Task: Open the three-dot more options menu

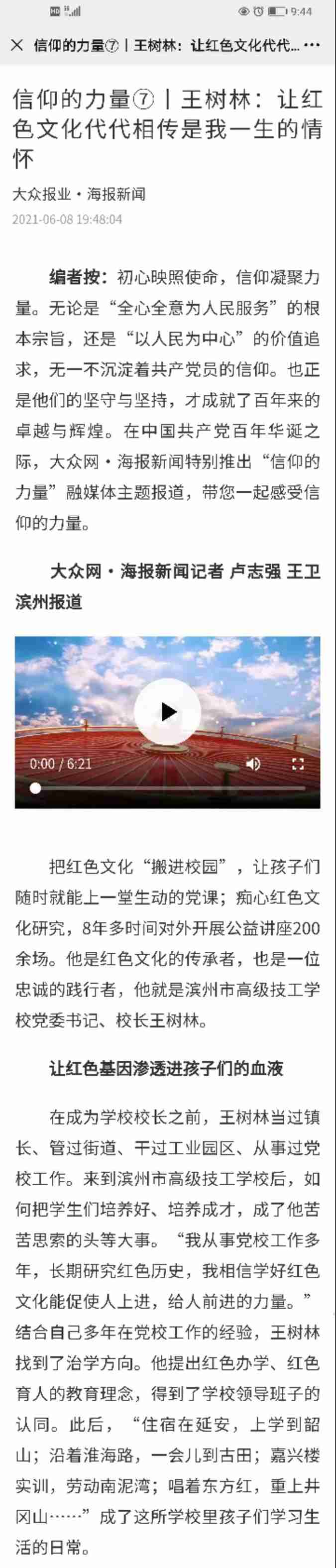Action: tap(311, 45)
